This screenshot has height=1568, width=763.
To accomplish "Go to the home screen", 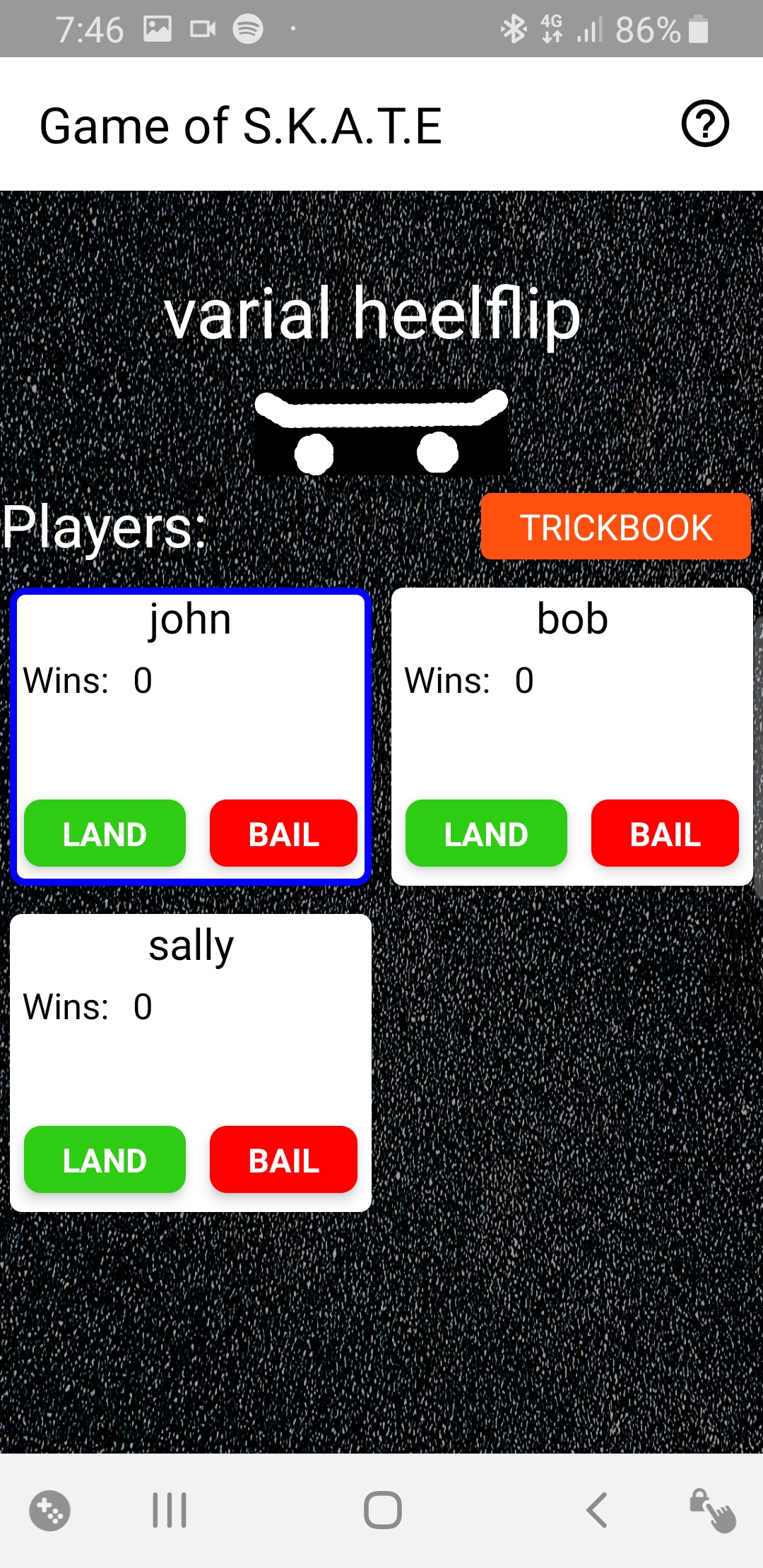I will (382, 1510).
